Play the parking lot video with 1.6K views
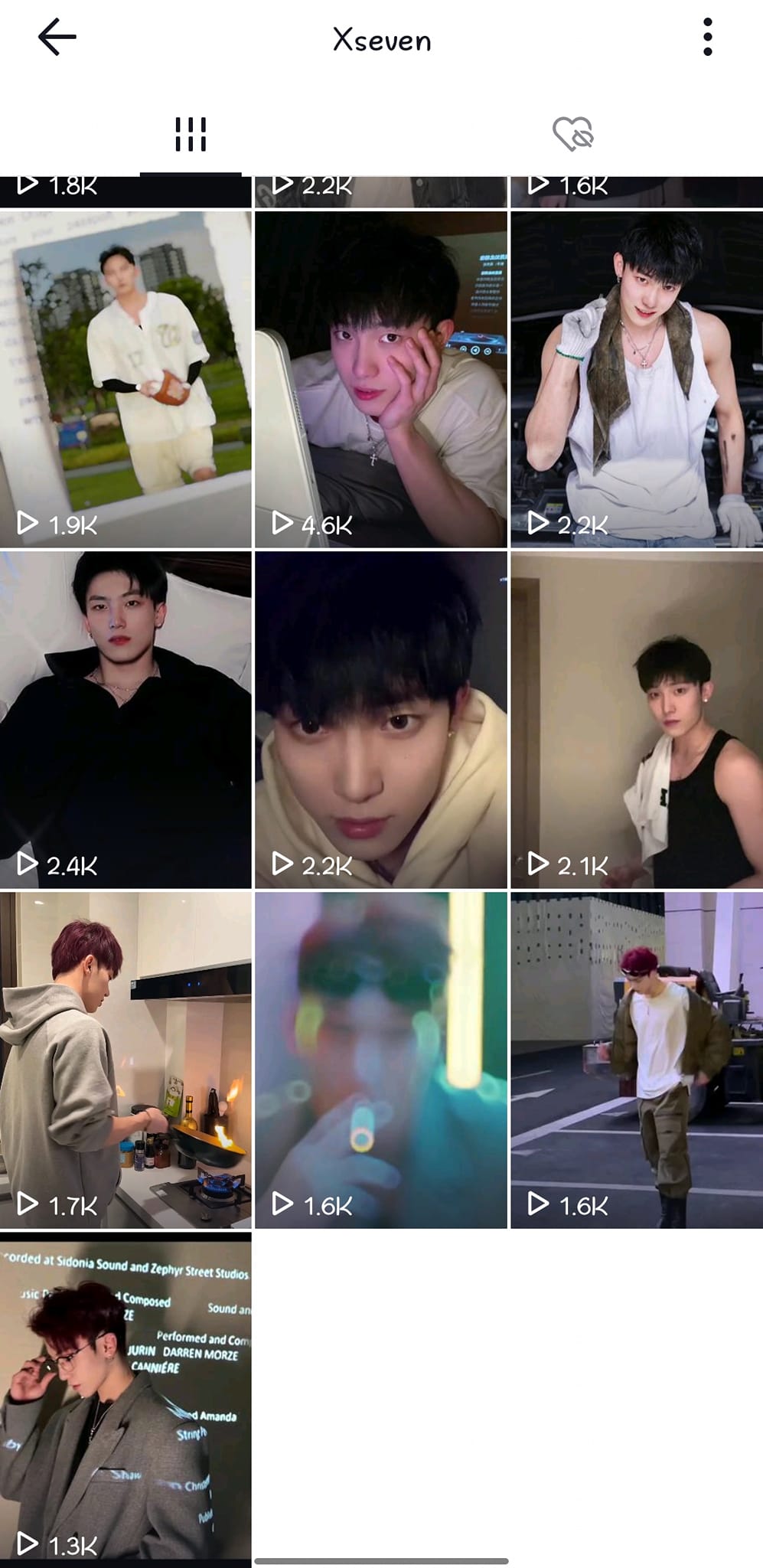The image size is (763, 1568). (x=637, y=1060)
